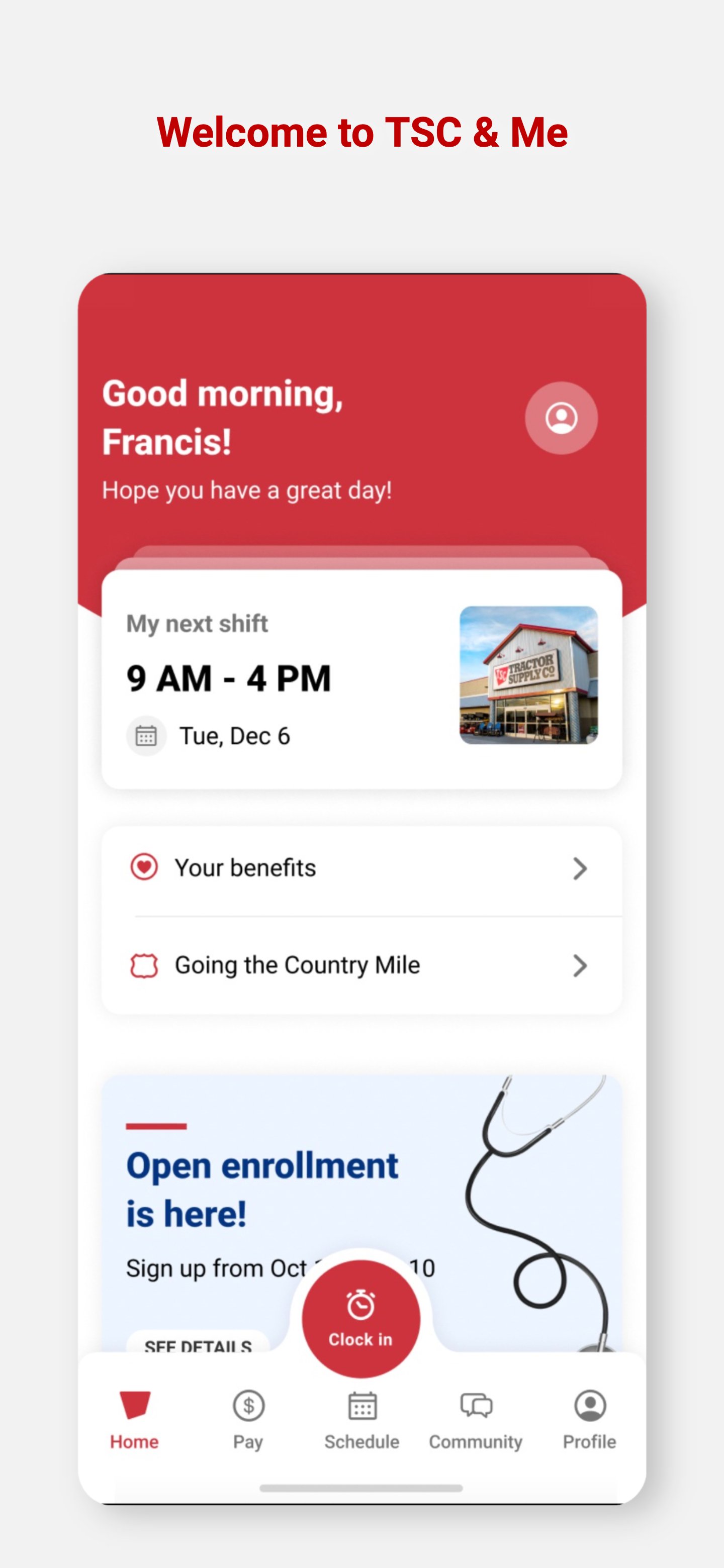Expand Going the Country Mile chevron

tap(579, 965)
